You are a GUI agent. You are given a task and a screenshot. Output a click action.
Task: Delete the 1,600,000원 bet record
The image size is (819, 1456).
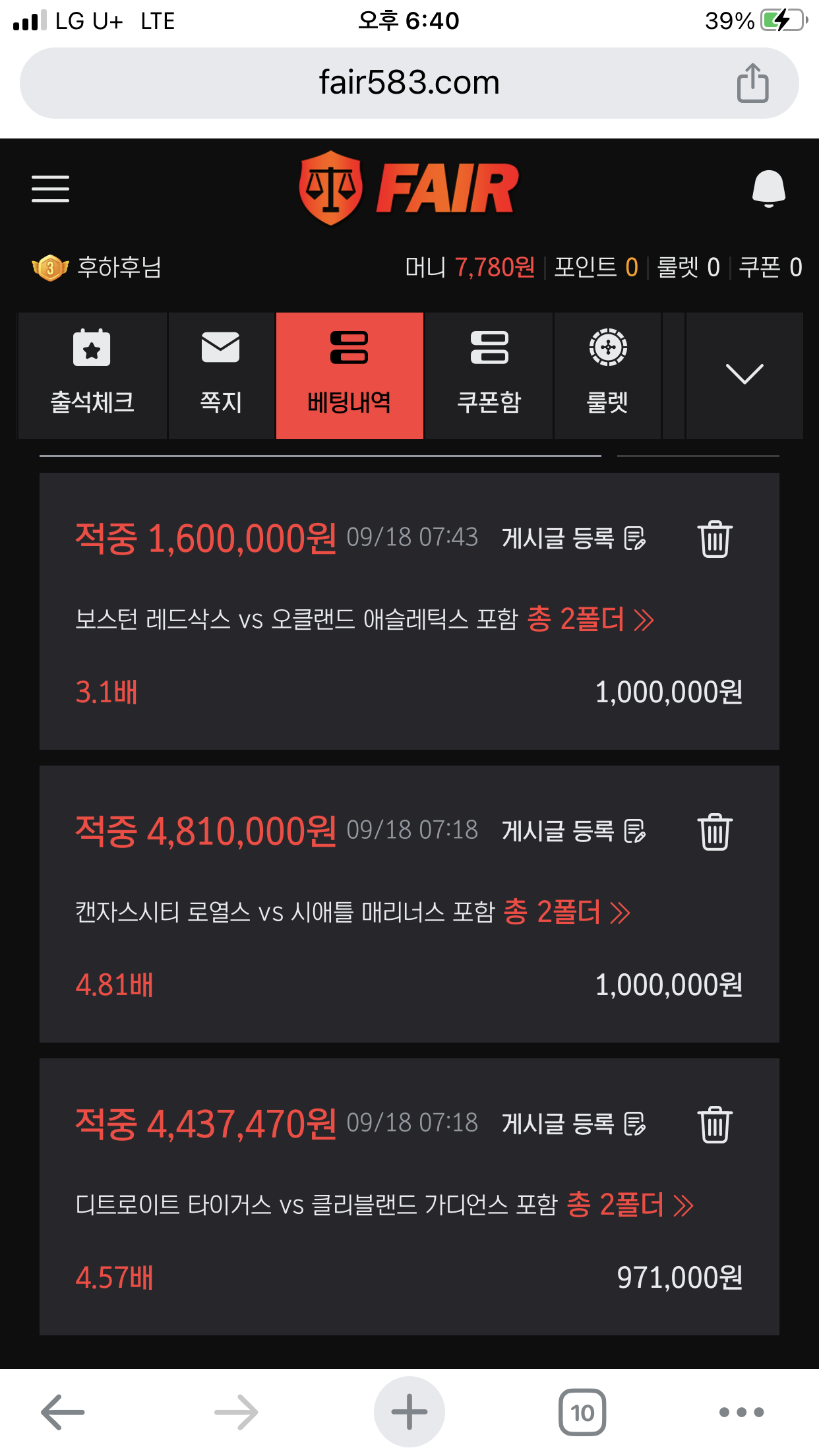(x=715, y=539)
